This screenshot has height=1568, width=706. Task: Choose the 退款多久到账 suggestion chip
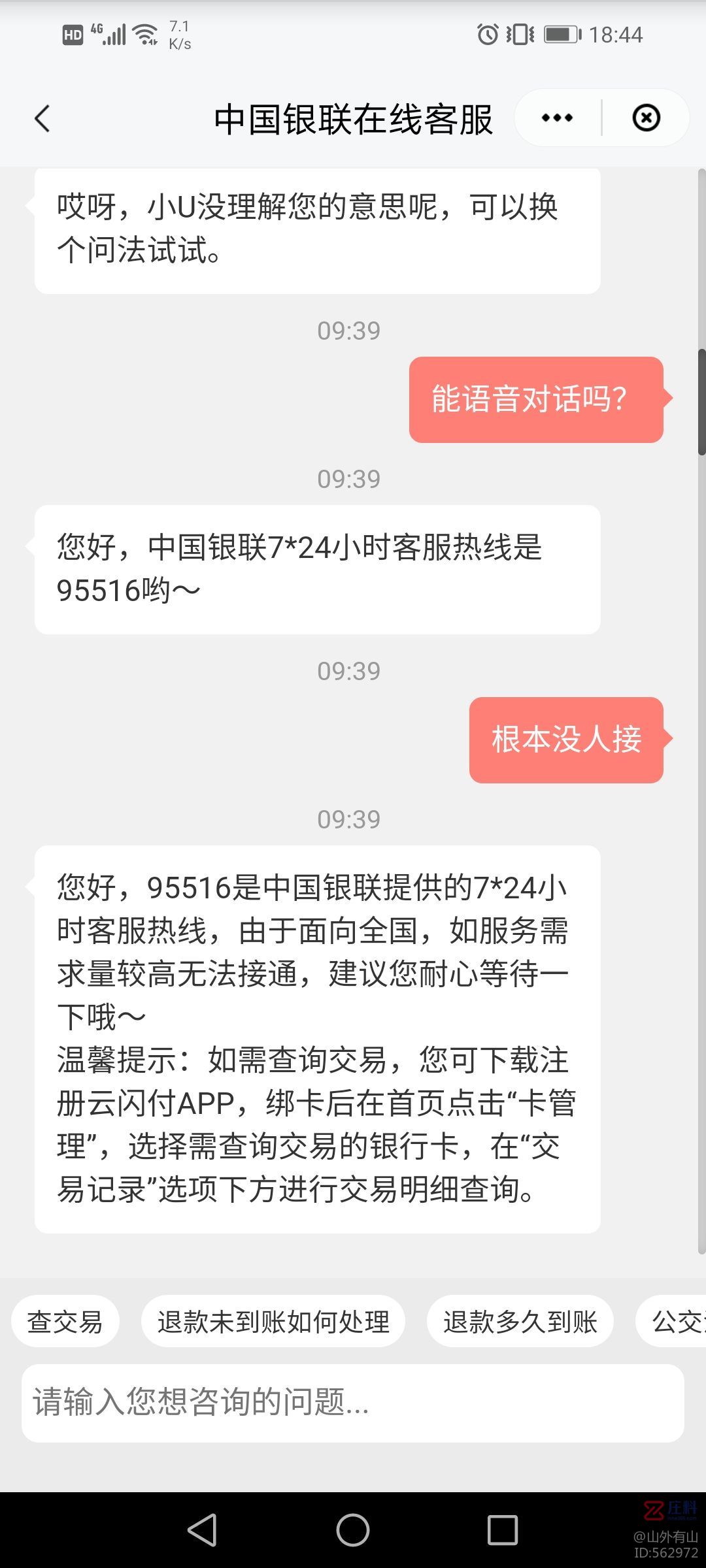[520, 1322]
